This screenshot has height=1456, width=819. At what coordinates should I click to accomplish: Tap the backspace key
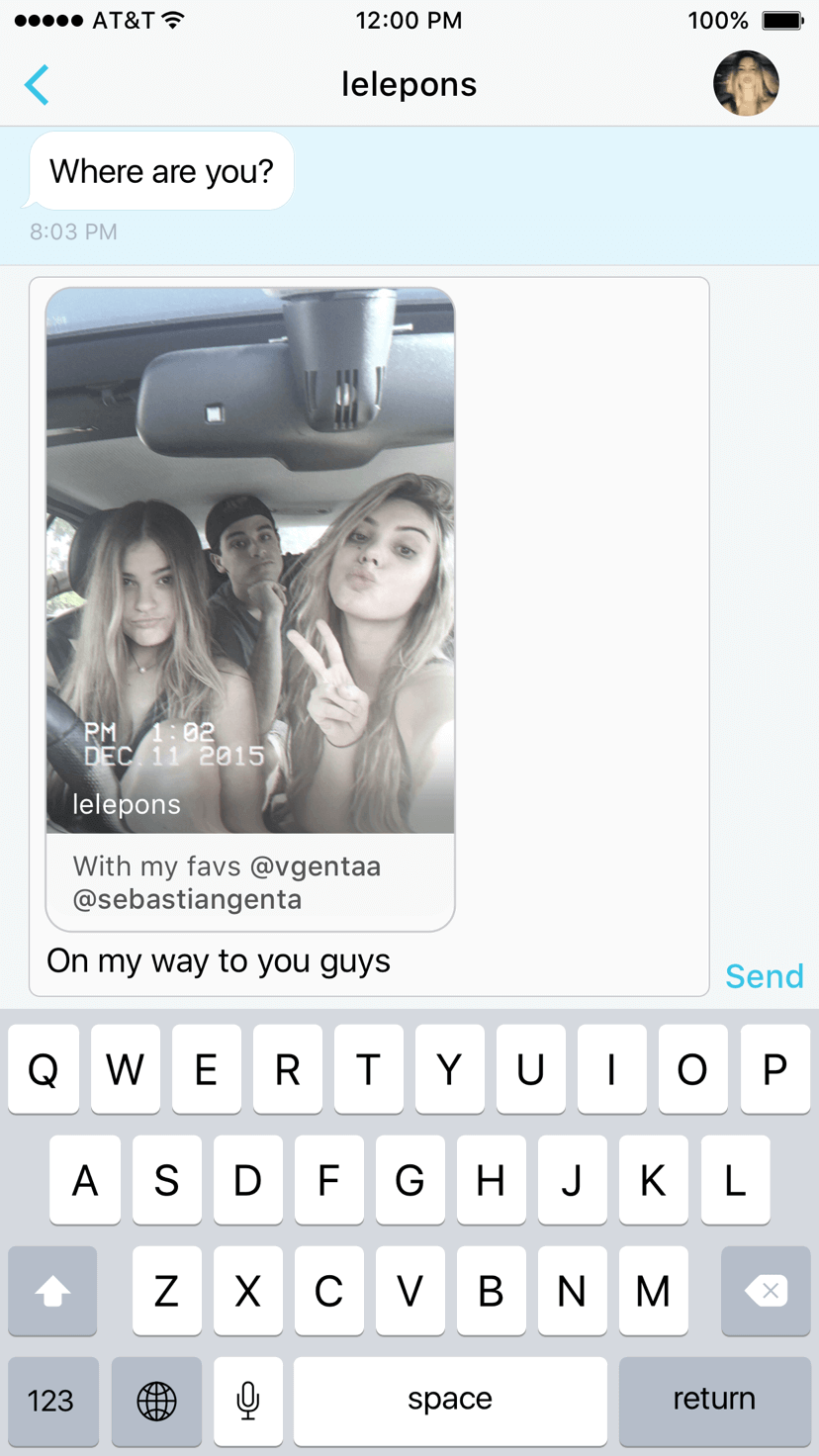pos(766,1291)
